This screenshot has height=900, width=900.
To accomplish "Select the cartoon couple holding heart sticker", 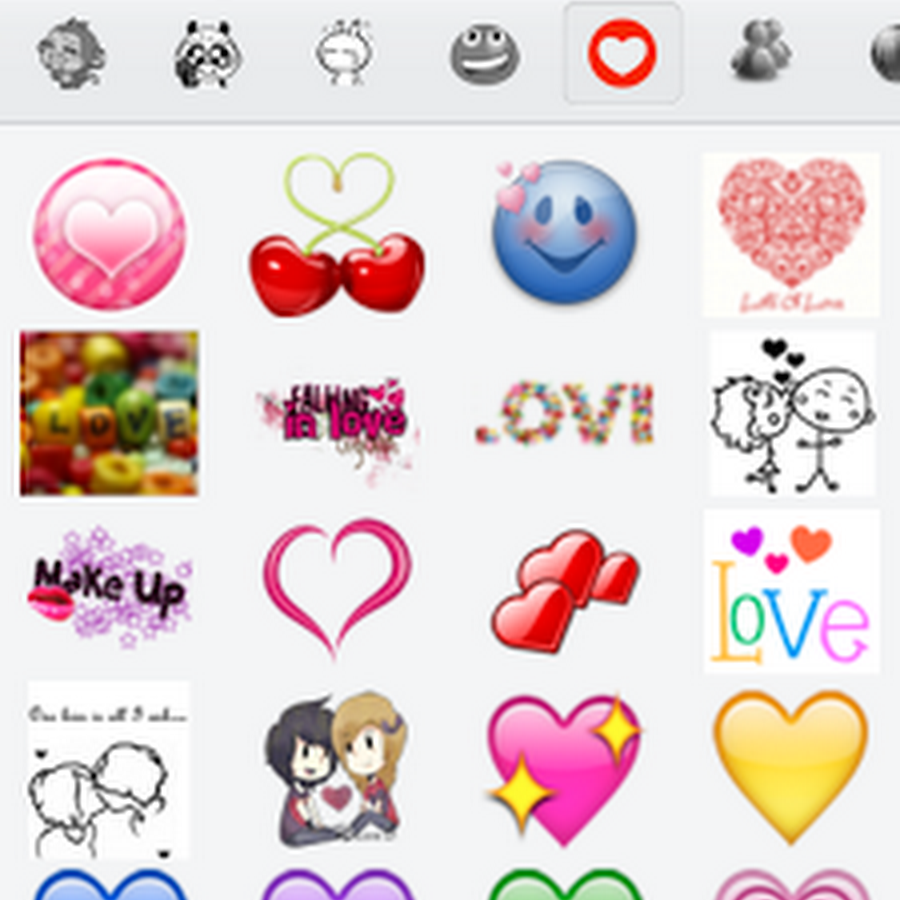I will 337,767.
